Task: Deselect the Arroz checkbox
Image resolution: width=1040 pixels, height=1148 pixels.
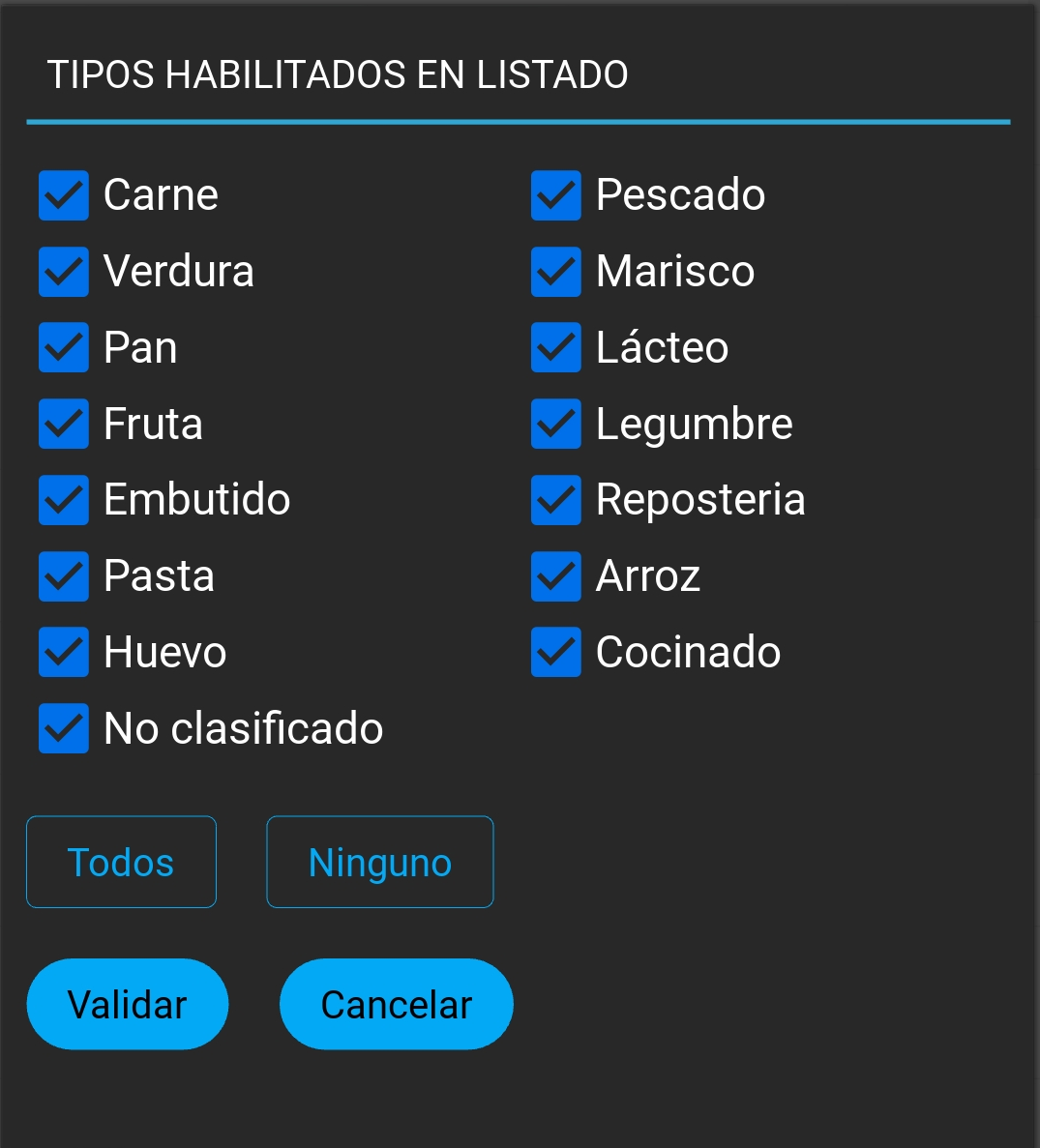Action: click(556, 576)
